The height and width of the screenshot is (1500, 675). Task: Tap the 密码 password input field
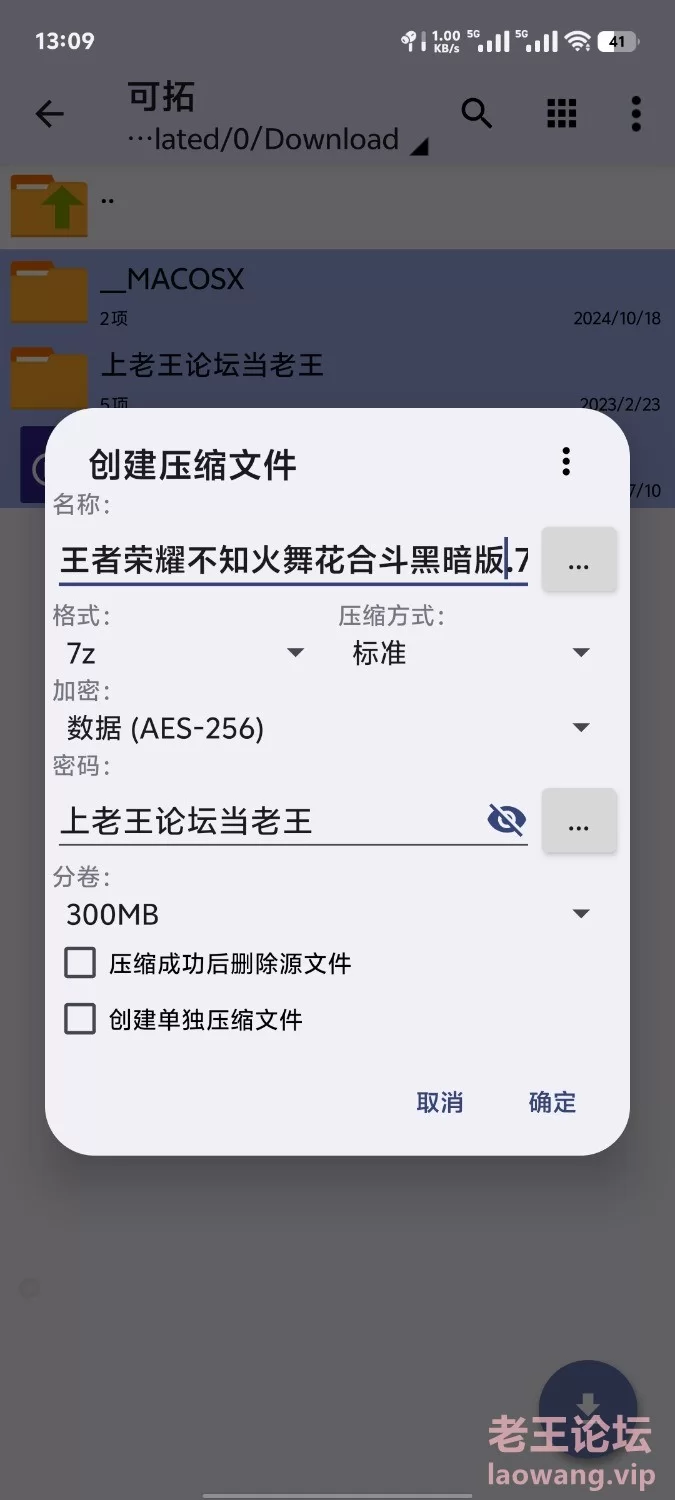[270, 821]
